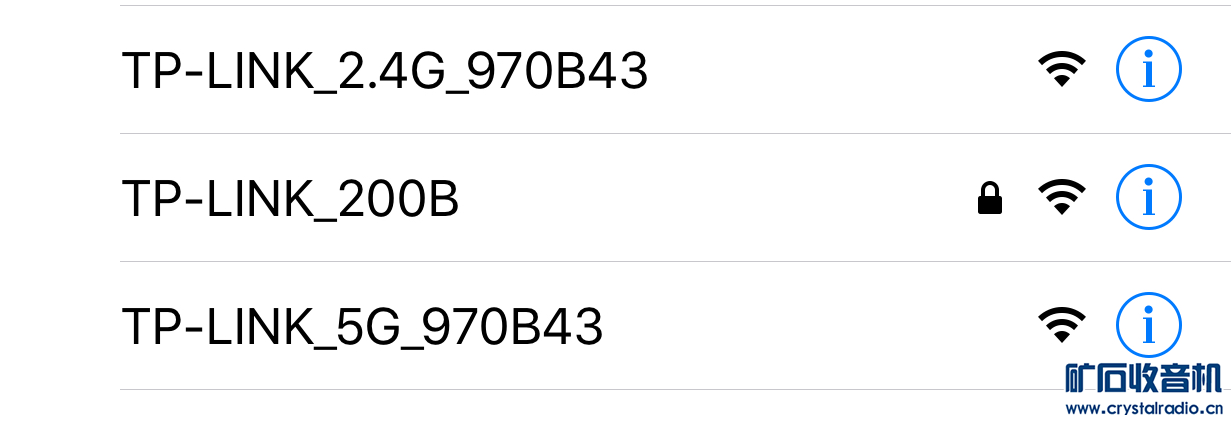Image resolution: width=1231 pixels, height=421 pixels.
Task: Connect to the TP-LINK_200B network
Action: coord(290,199)
